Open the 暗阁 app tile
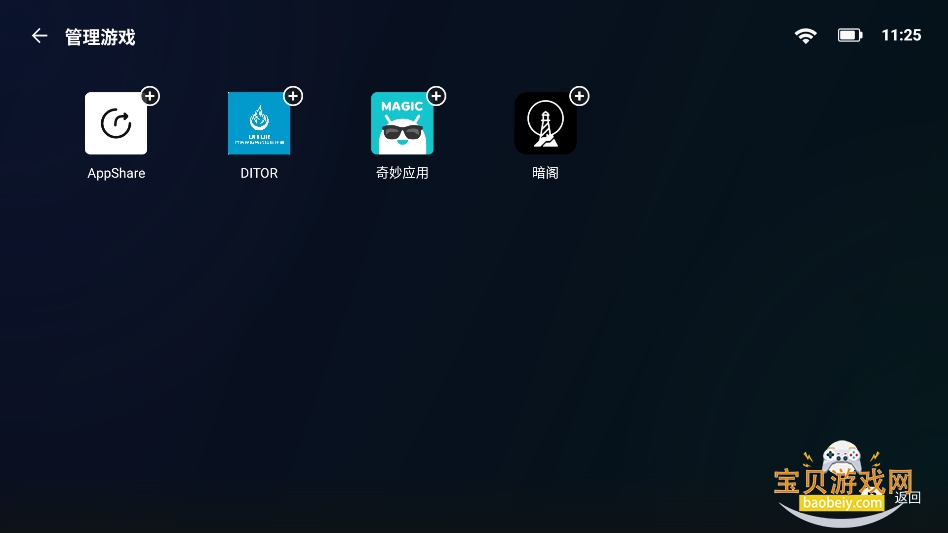Image resolution: width=948 pixels, height=533 pixels. click(x=545, y=124)
